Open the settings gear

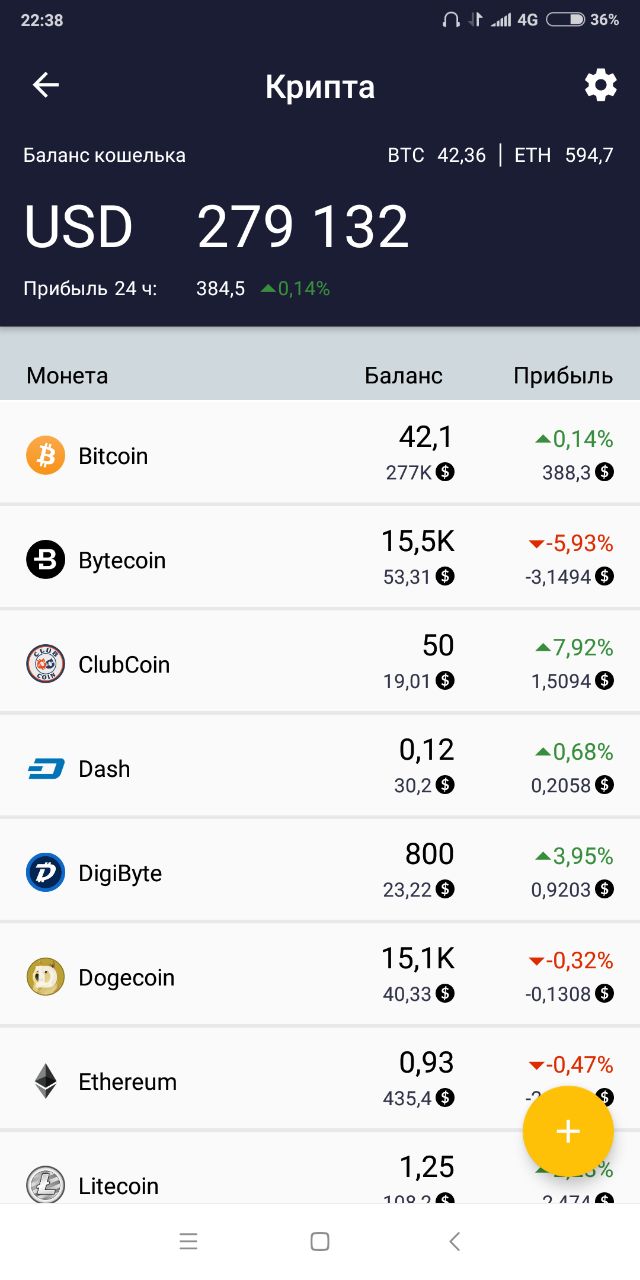601,86
